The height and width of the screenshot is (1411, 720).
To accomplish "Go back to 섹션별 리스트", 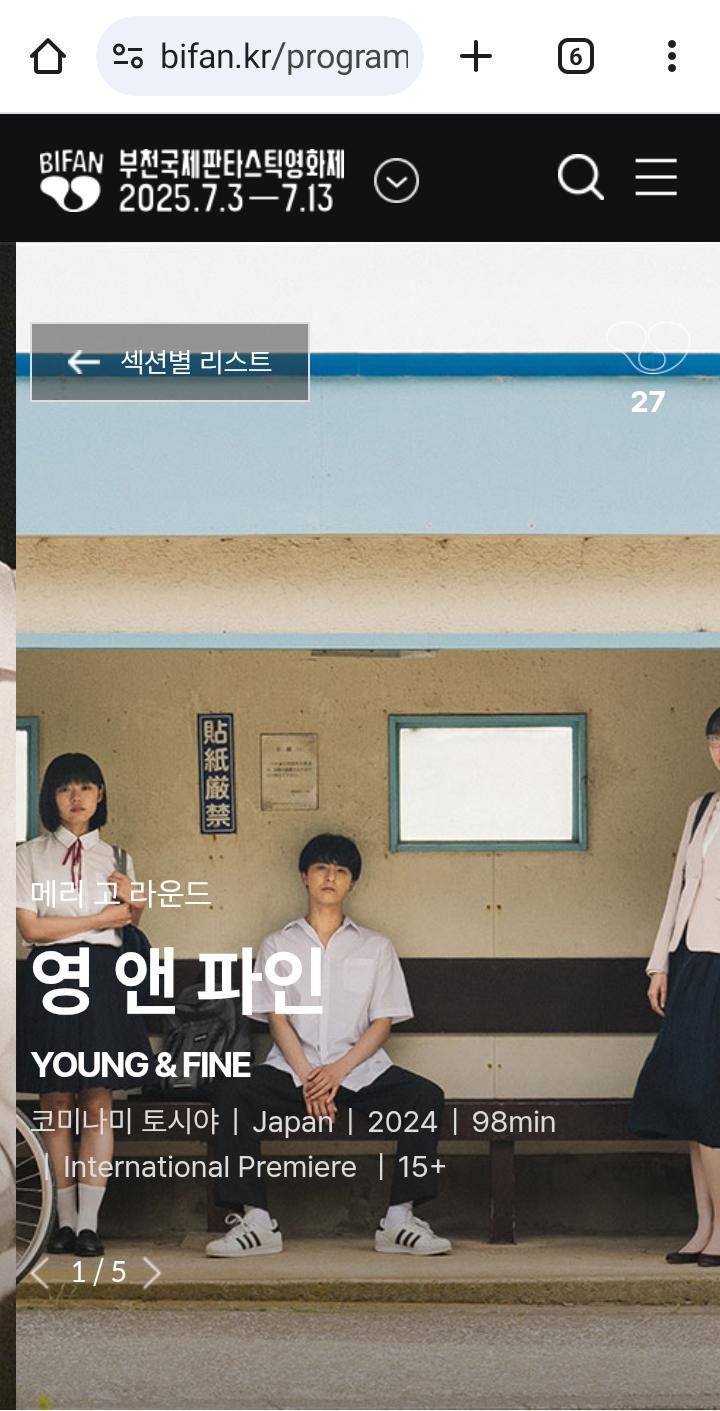I will tap(170, 362).
